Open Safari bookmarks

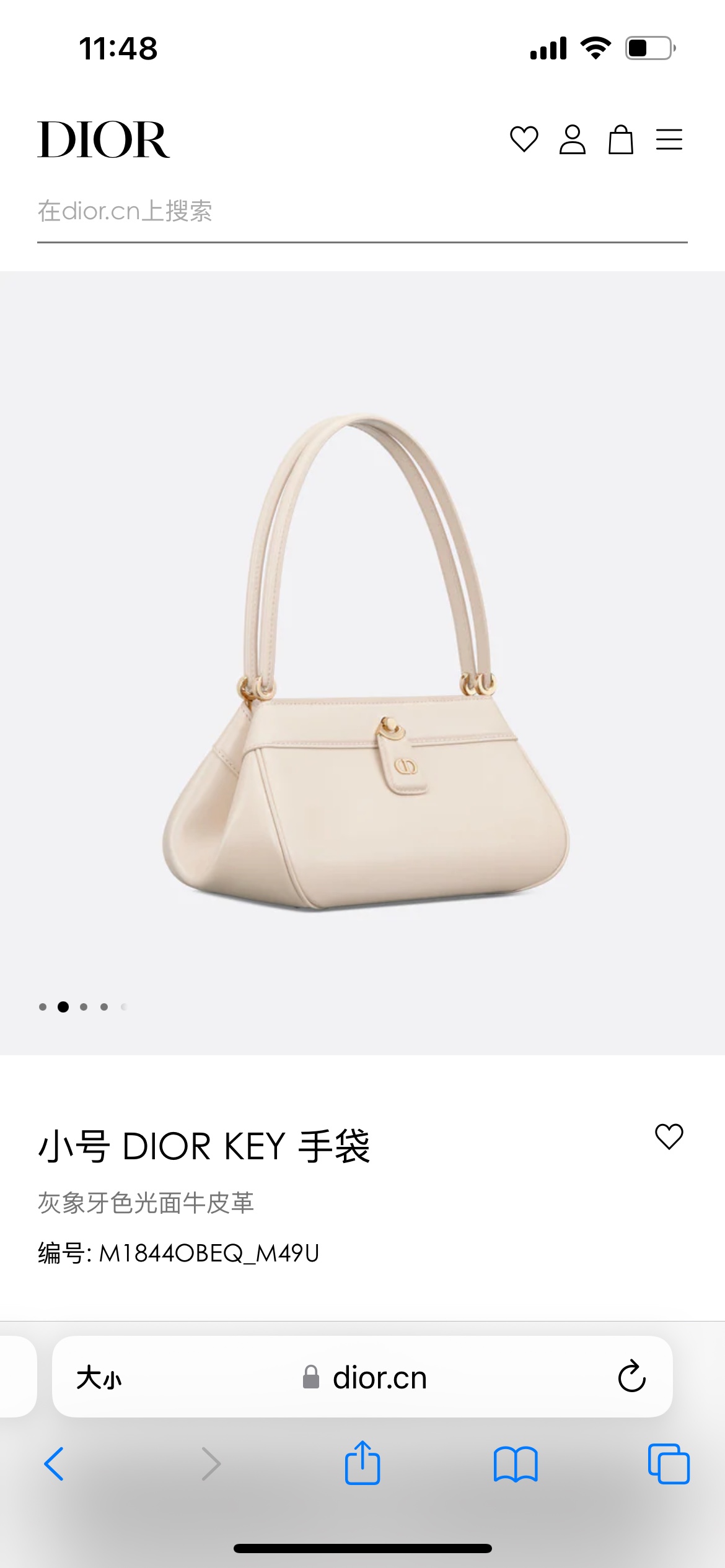tap(516, 1464)
